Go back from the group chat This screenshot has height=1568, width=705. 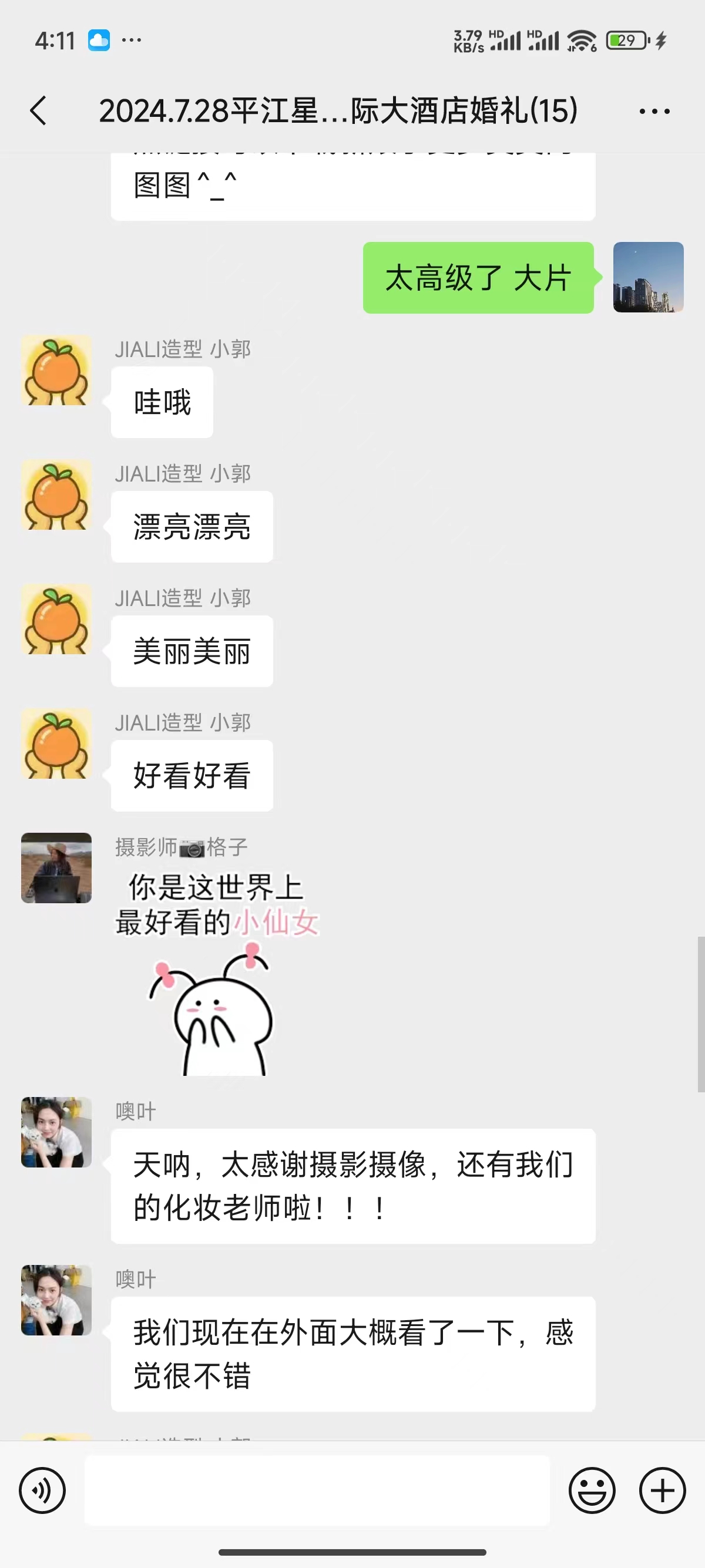[x=38, y=111]
